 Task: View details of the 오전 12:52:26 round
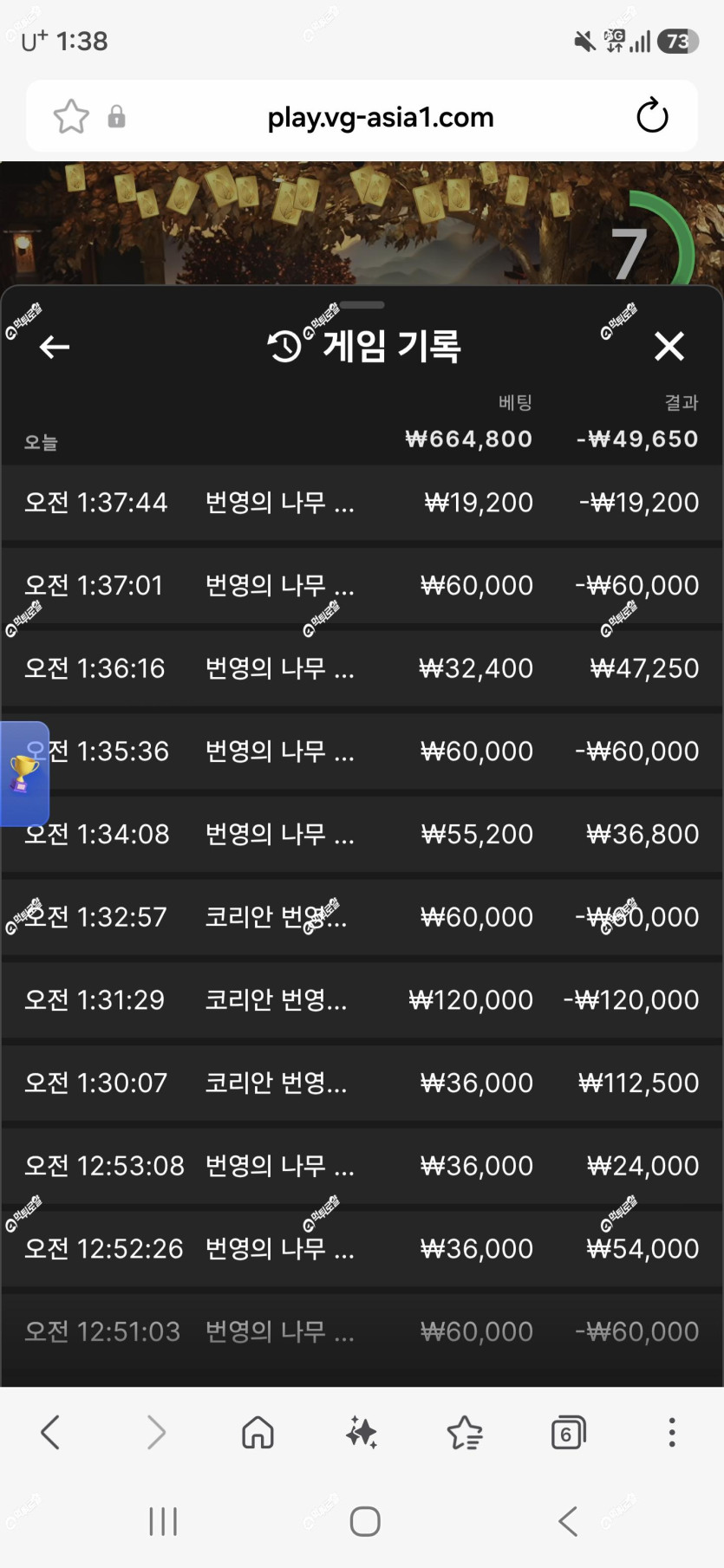[x=362, y=1249]
